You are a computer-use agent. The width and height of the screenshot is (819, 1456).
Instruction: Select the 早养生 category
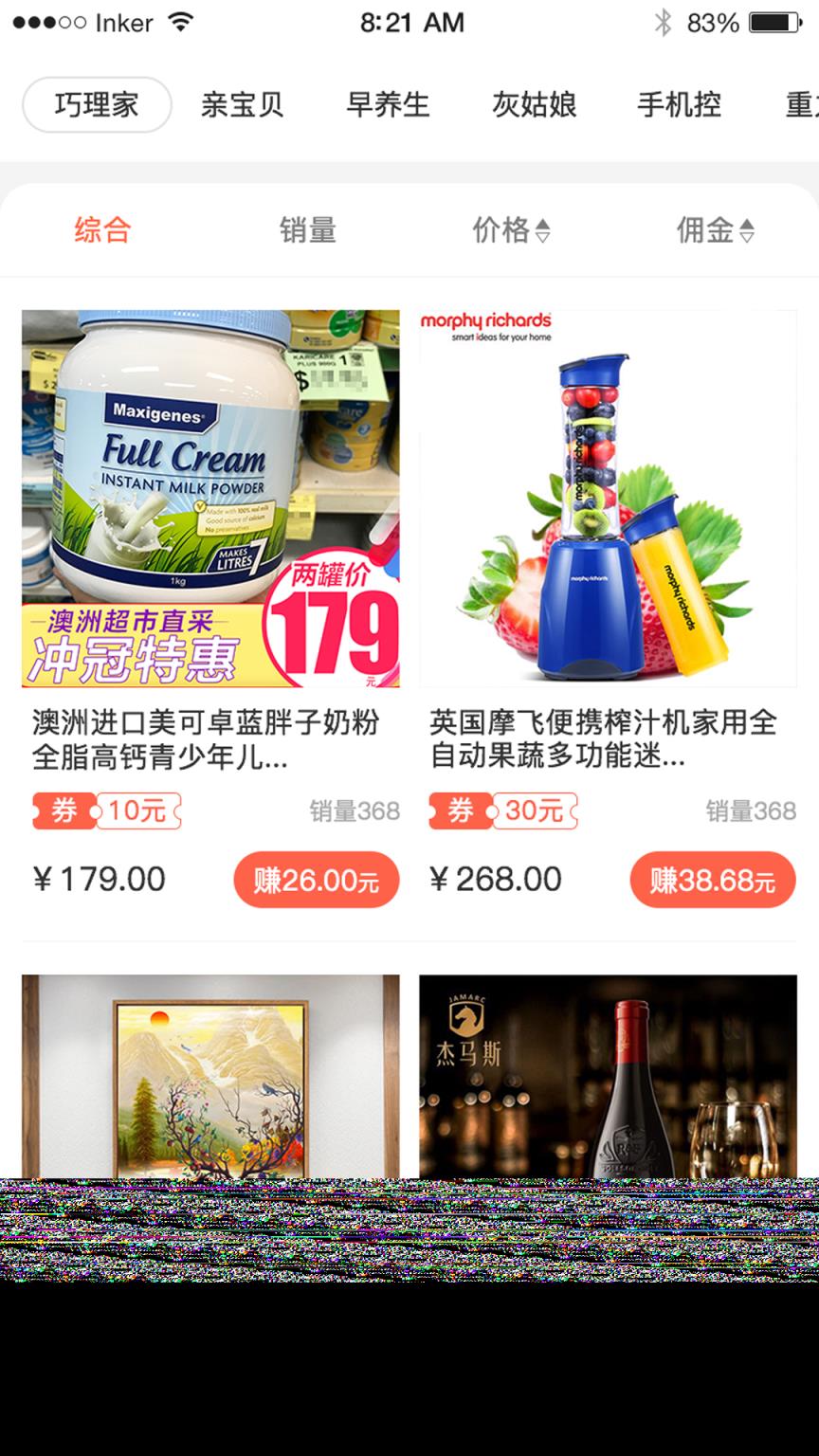387,105
